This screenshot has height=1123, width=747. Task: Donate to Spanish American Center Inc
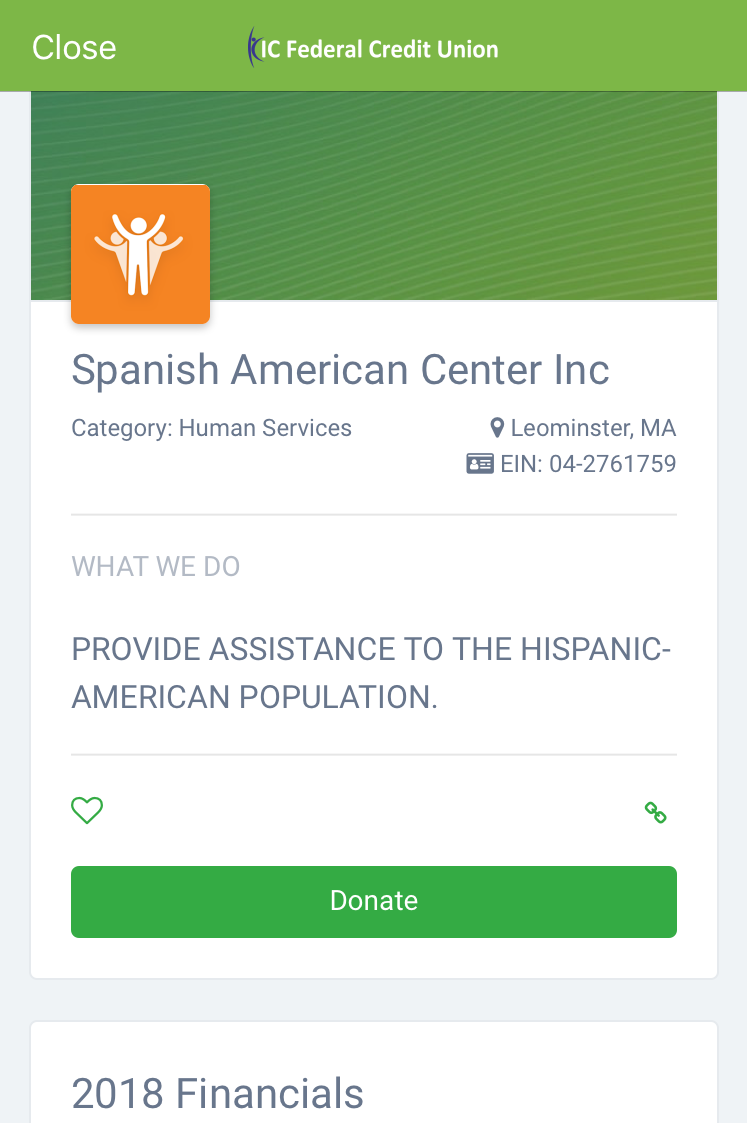374,901
